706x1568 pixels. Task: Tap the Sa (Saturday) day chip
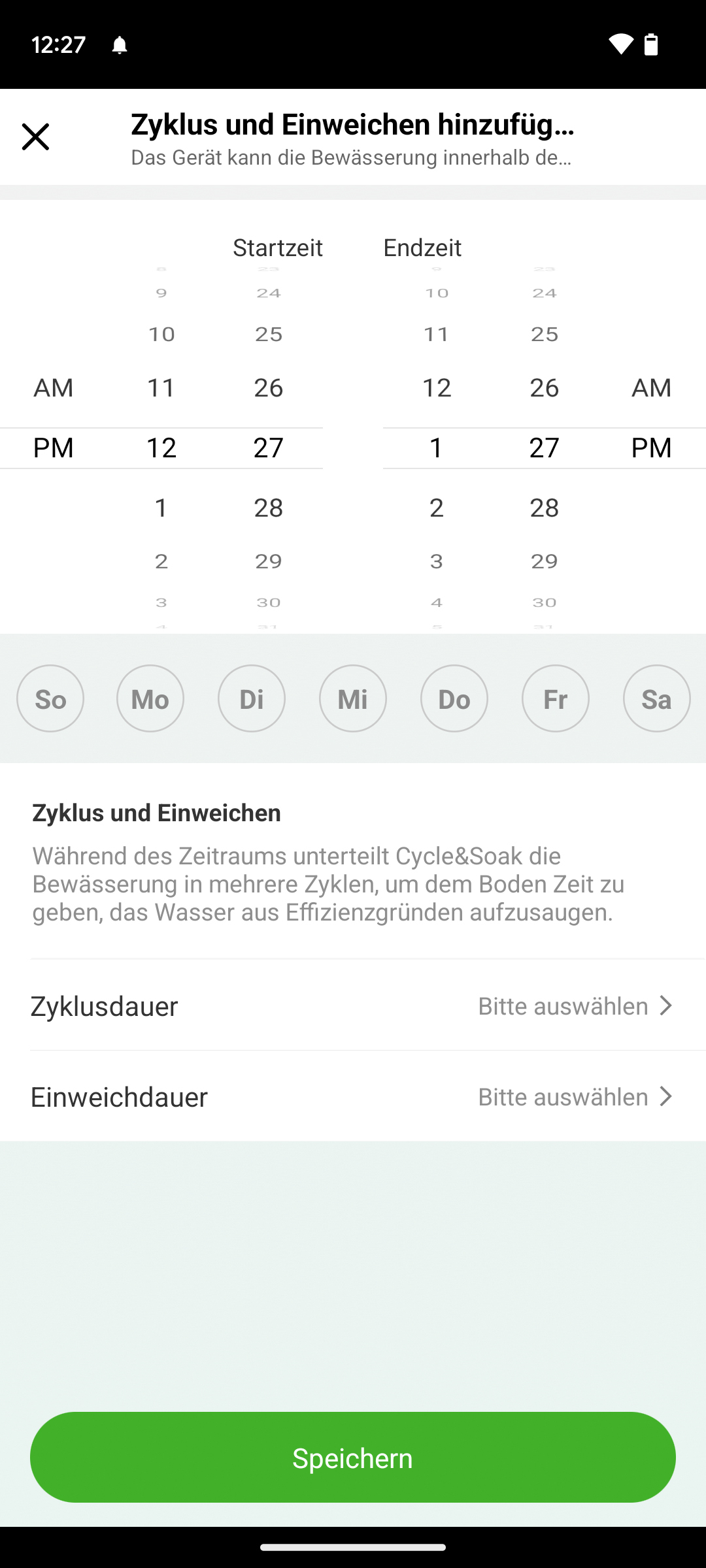656,698
